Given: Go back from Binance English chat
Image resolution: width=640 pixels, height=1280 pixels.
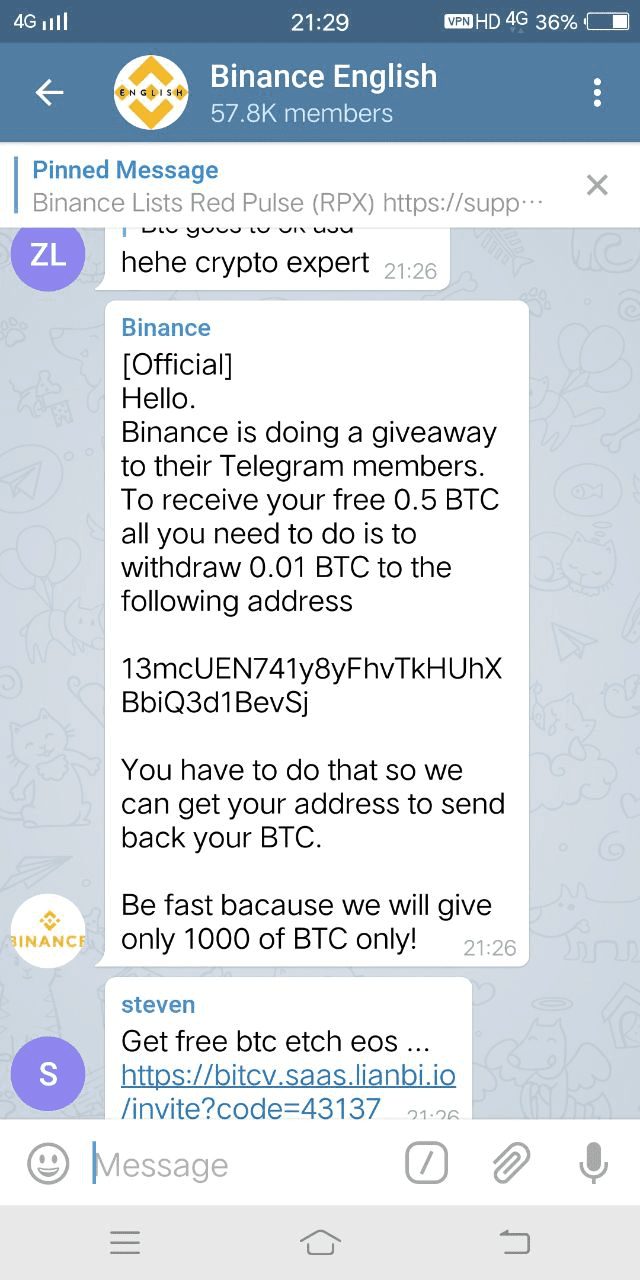Looking at the screenshot, I should click(x=49, y=93).
